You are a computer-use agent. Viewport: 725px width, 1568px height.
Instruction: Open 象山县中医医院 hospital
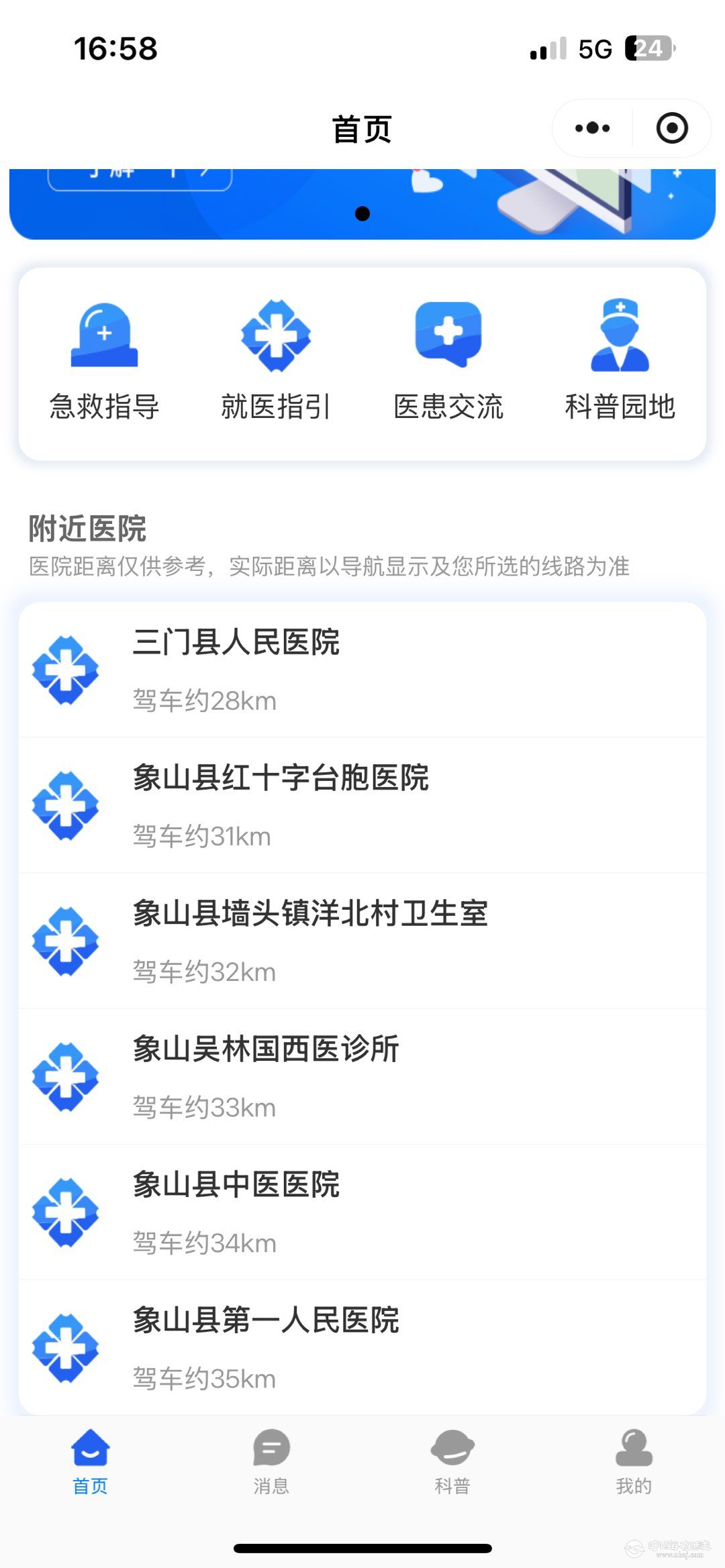362,1212
